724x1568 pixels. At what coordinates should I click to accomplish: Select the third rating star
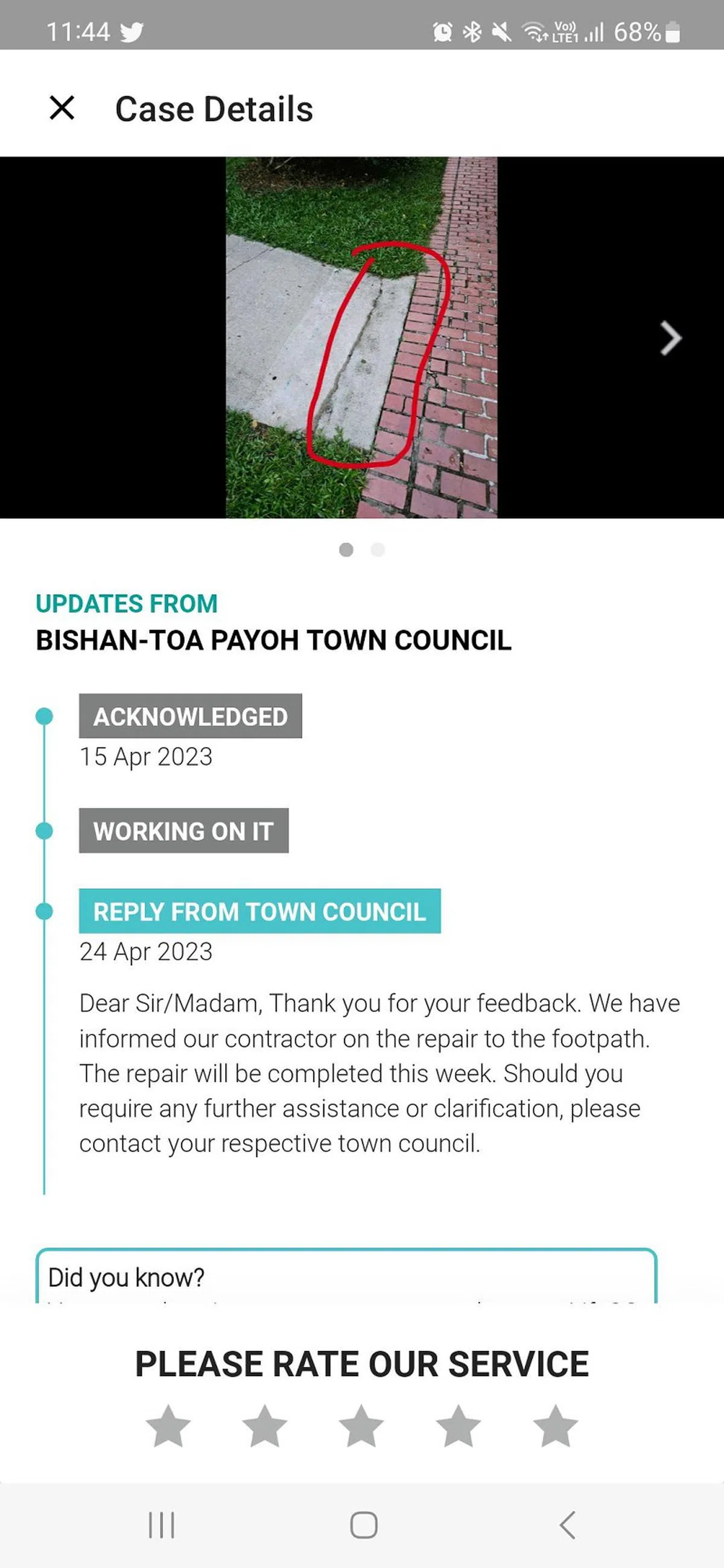pyautogui.click(x=361, y=1426)
